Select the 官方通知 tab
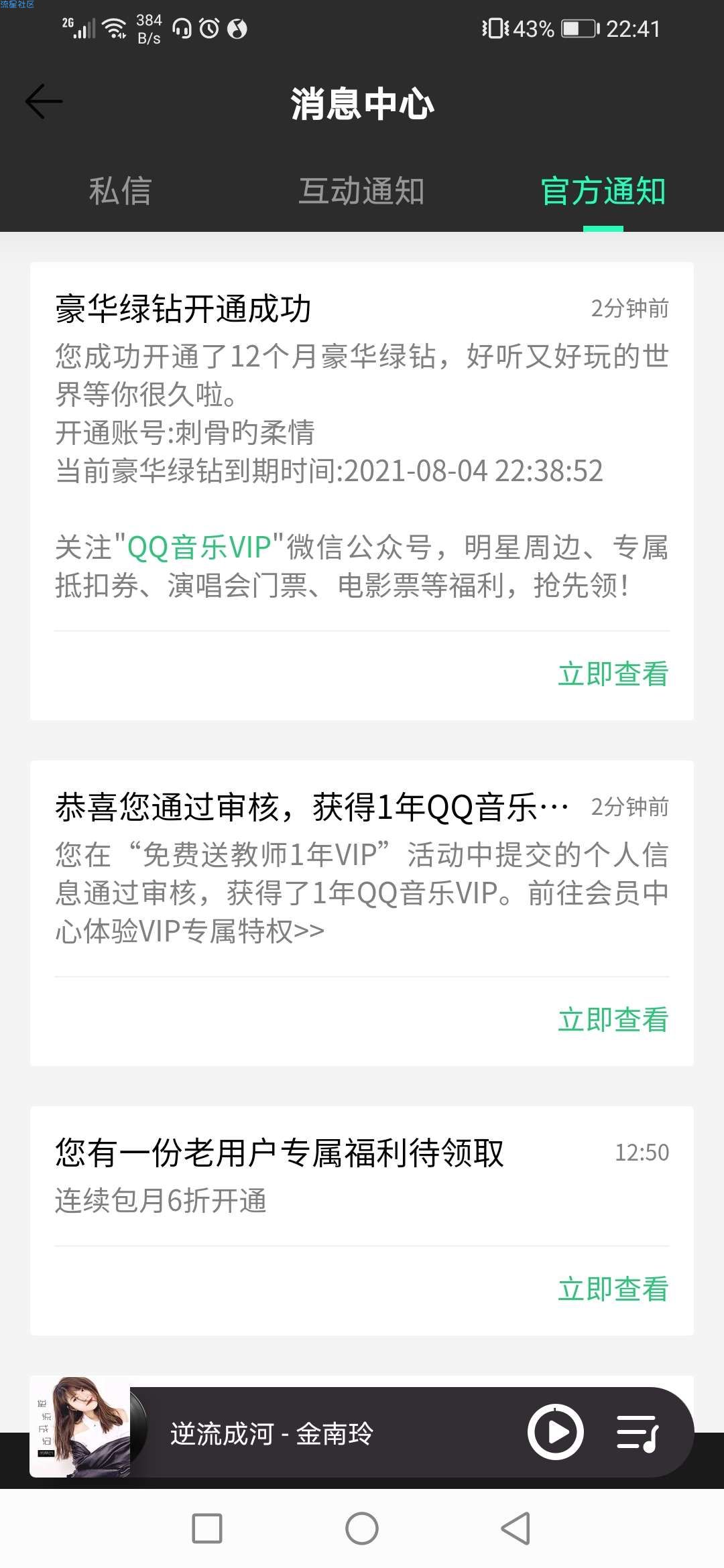 pyautogui.click(x=603, y=192)
